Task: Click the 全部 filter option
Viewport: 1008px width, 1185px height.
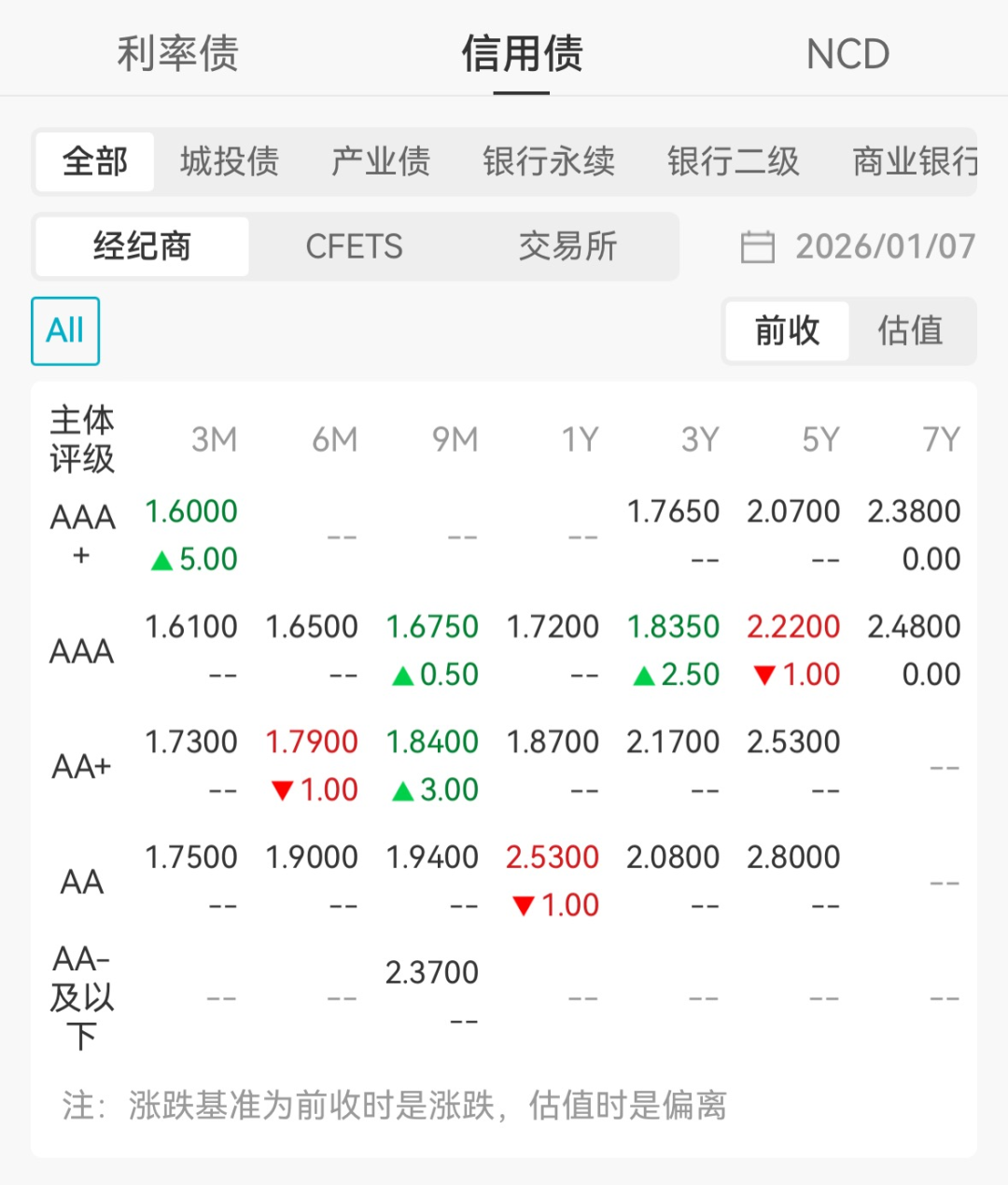Action: [x=94, y=160]
